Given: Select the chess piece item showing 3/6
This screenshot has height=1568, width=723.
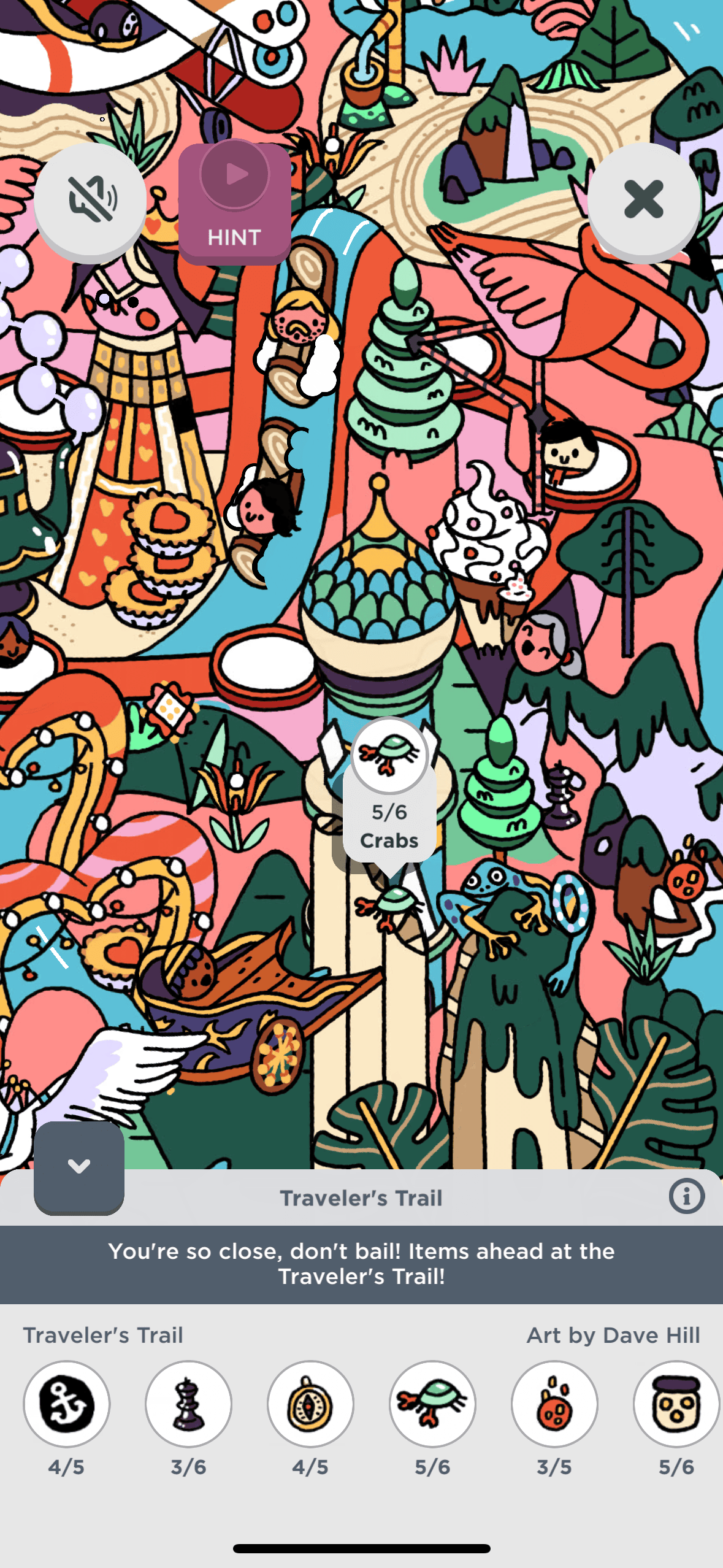Looking at the screenshot, I should 188,1404.
